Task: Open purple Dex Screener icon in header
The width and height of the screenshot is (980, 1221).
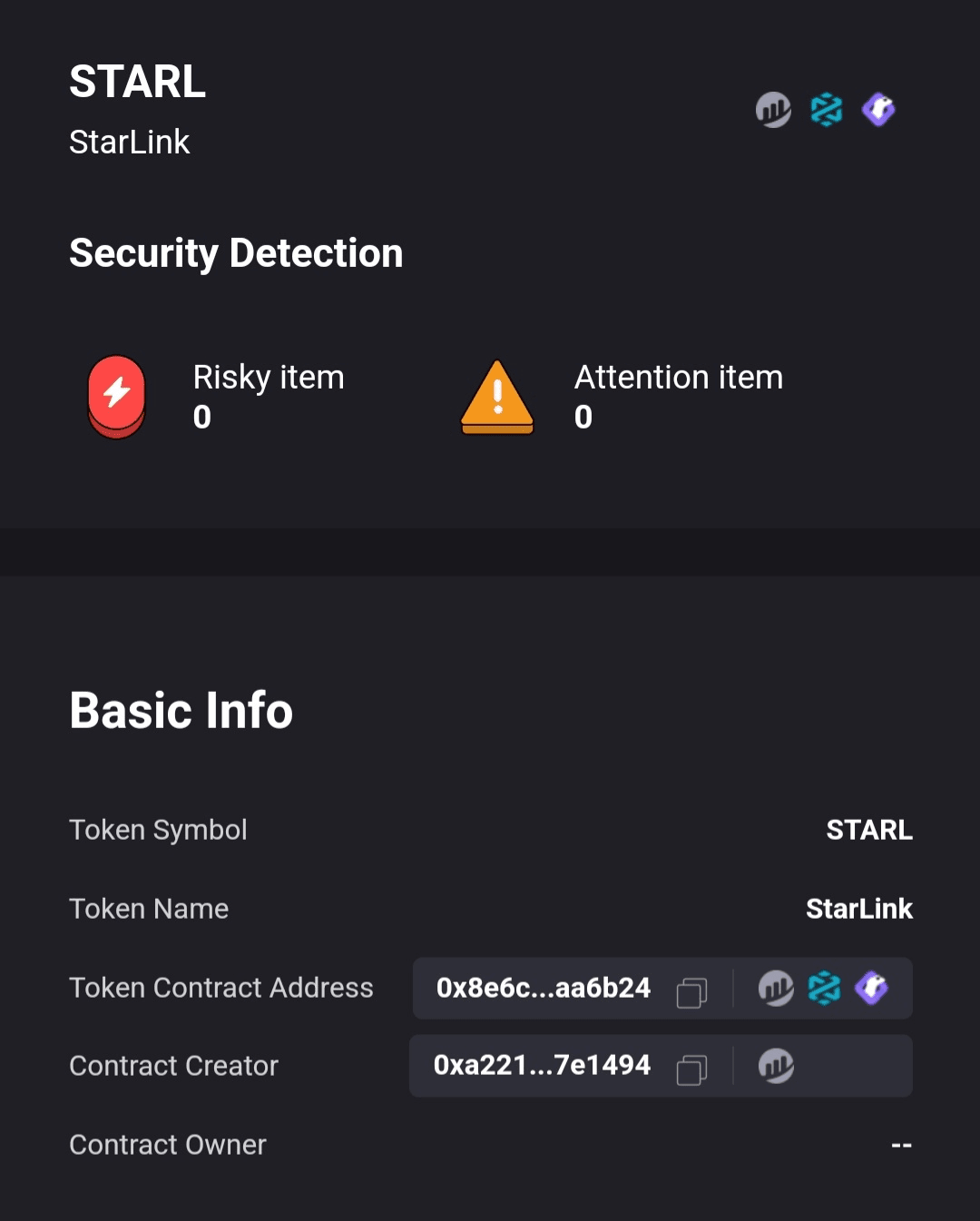Action: 878,110
